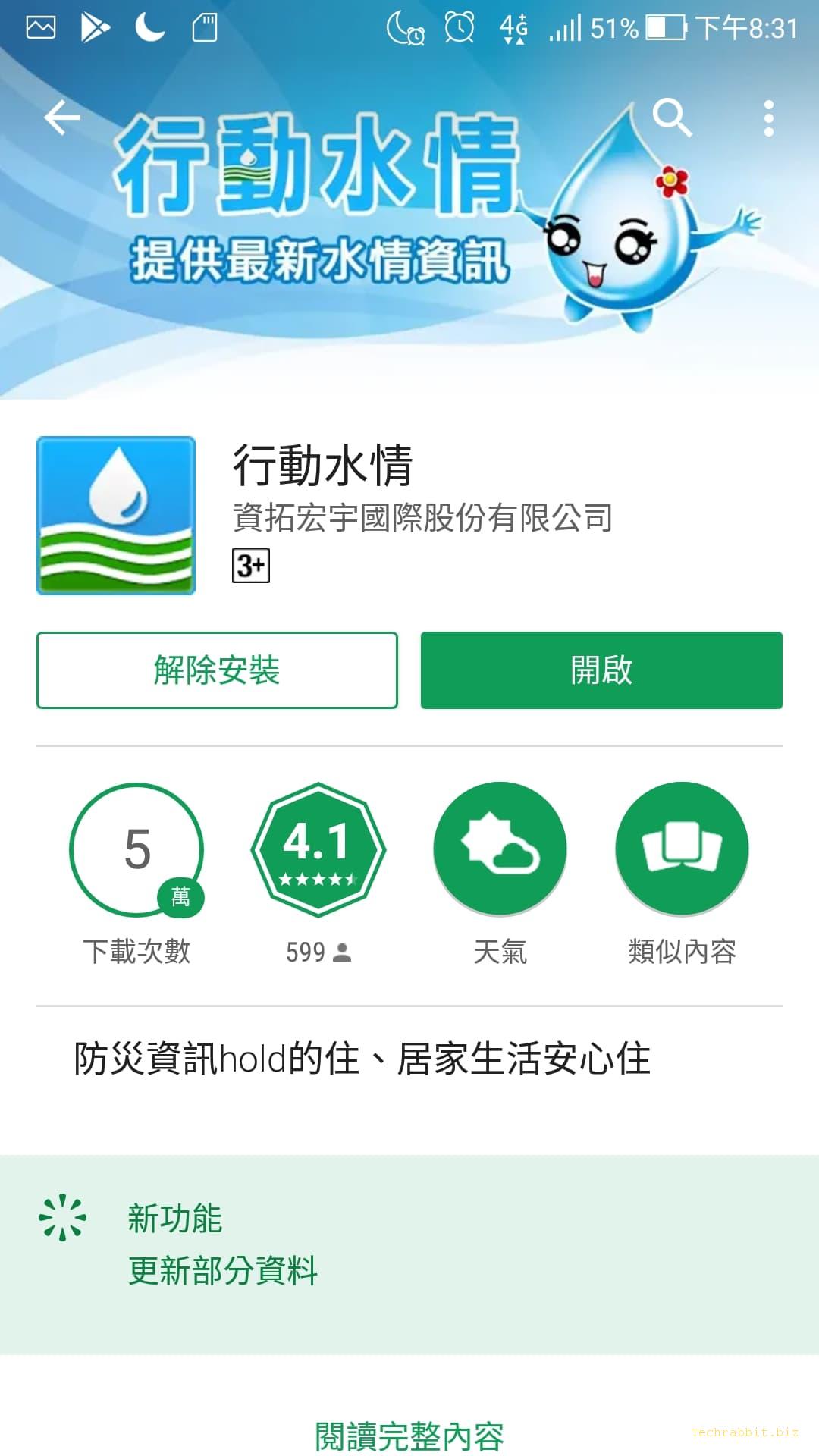
Task: Open the search magnifier icon
Action: (672, 118)
